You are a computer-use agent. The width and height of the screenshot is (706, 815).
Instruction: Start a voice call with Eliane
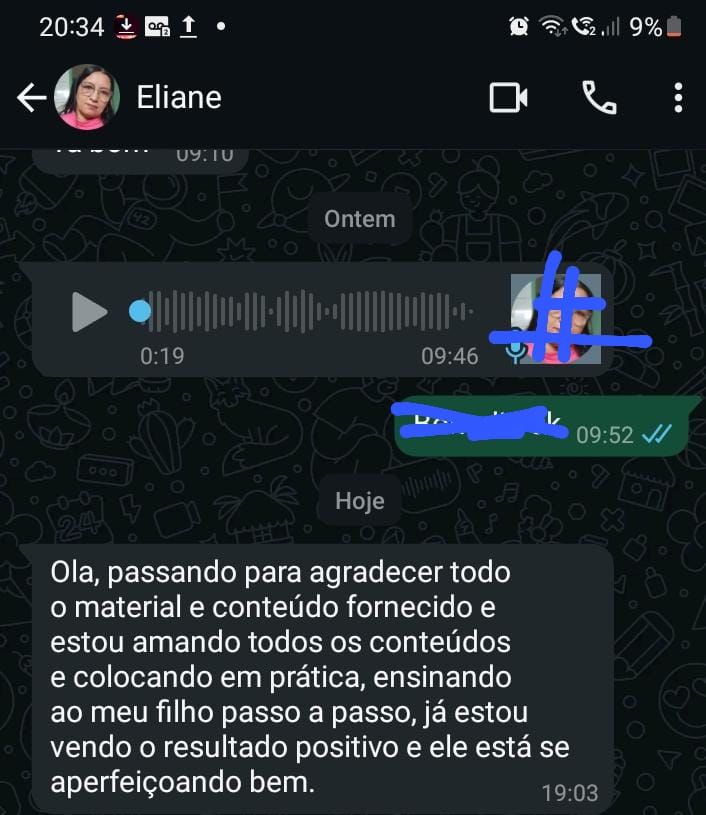[x=599, y=97]
